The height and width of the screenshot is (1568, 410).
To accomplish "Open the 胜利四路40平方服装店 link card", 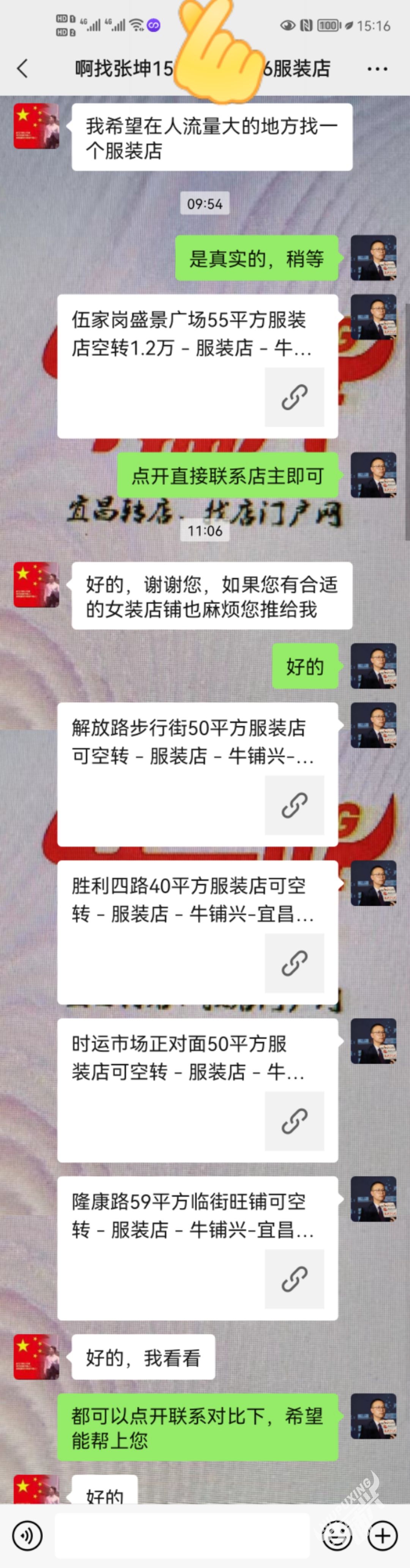I will pos(197,932).
